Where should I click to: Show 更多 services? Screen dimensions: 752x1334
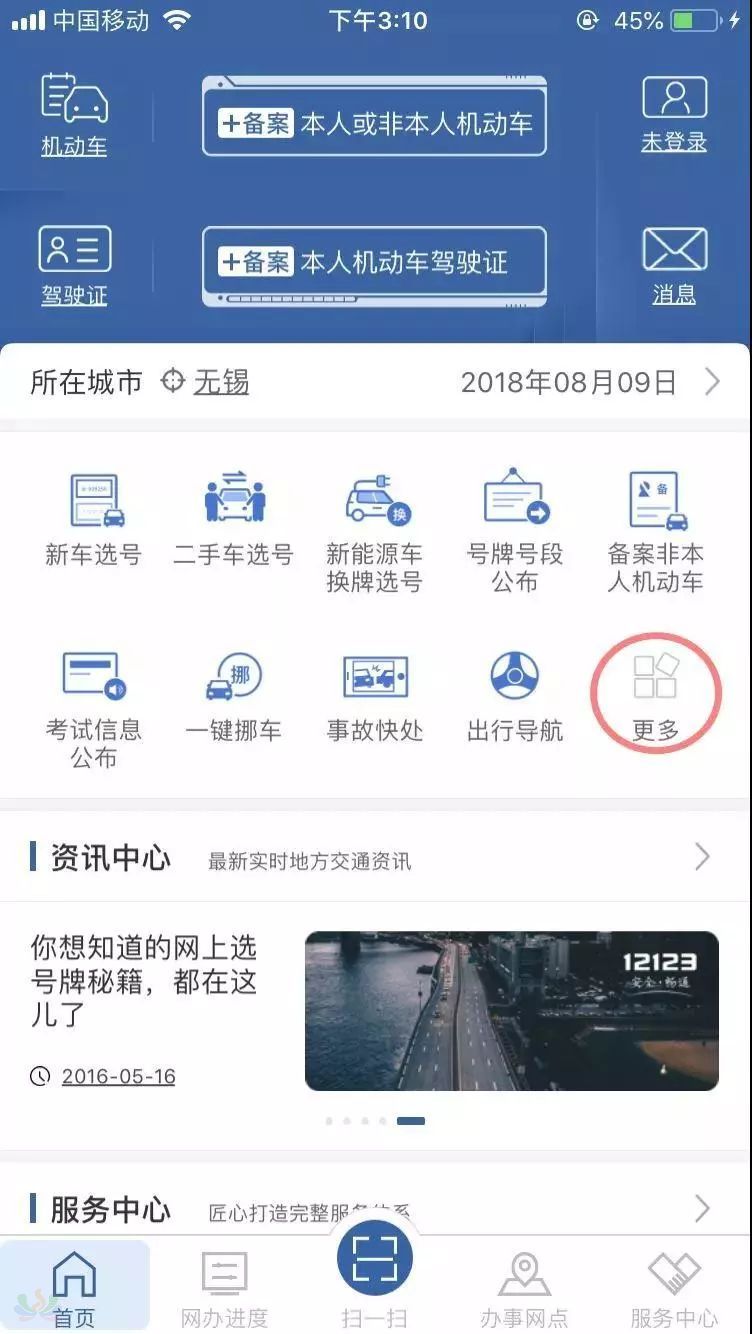(656, 693)
